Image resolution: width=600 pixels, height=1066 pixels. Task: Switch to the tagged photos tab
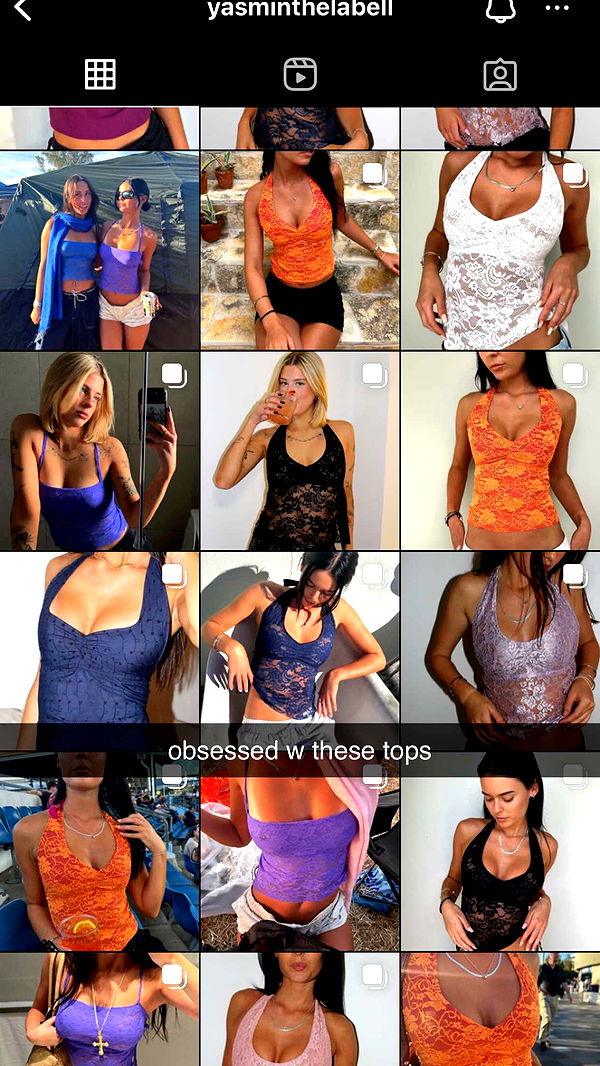[499, 74]
